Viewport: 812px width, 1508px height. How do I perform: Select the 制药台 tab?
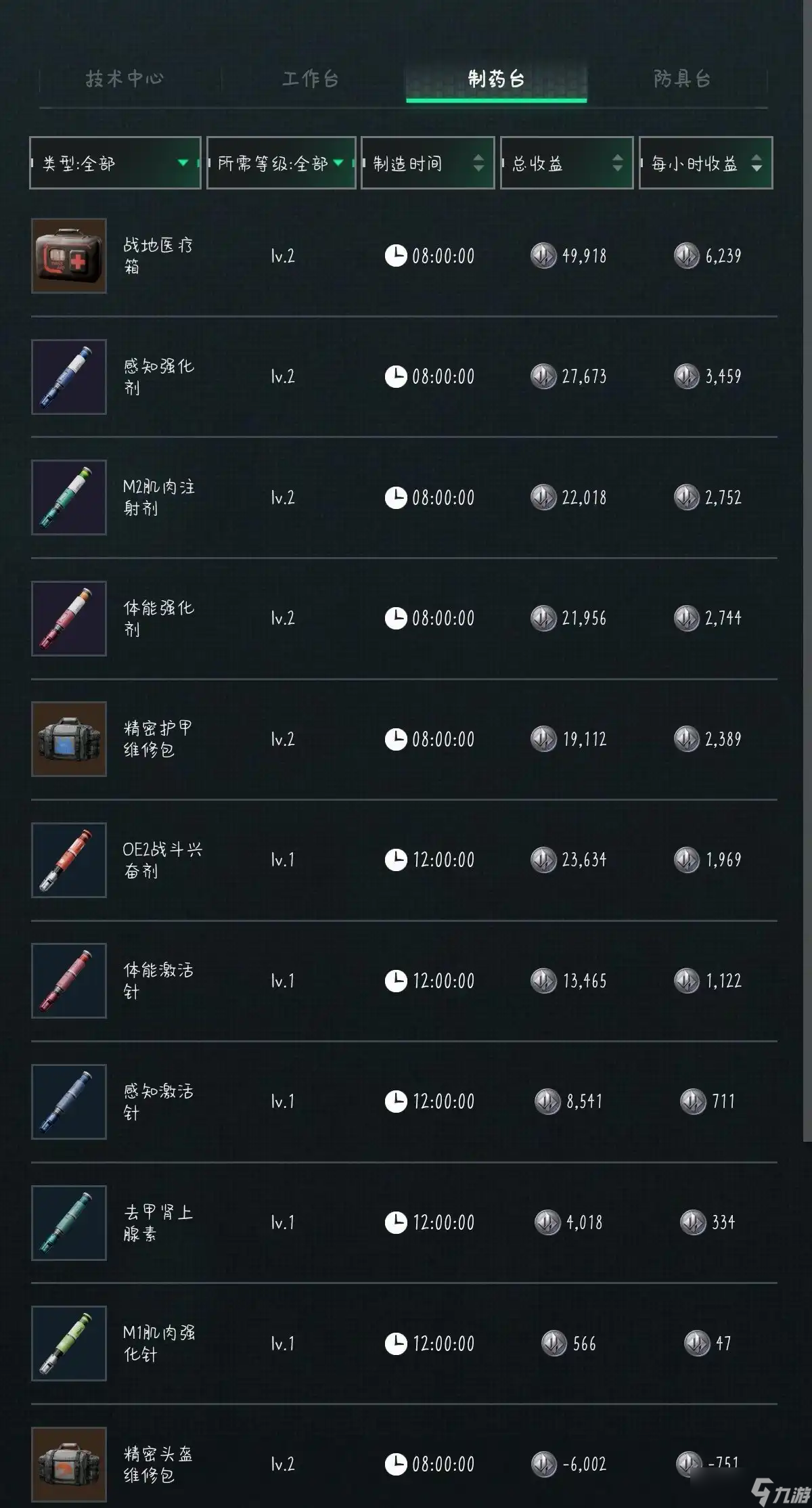496,79
